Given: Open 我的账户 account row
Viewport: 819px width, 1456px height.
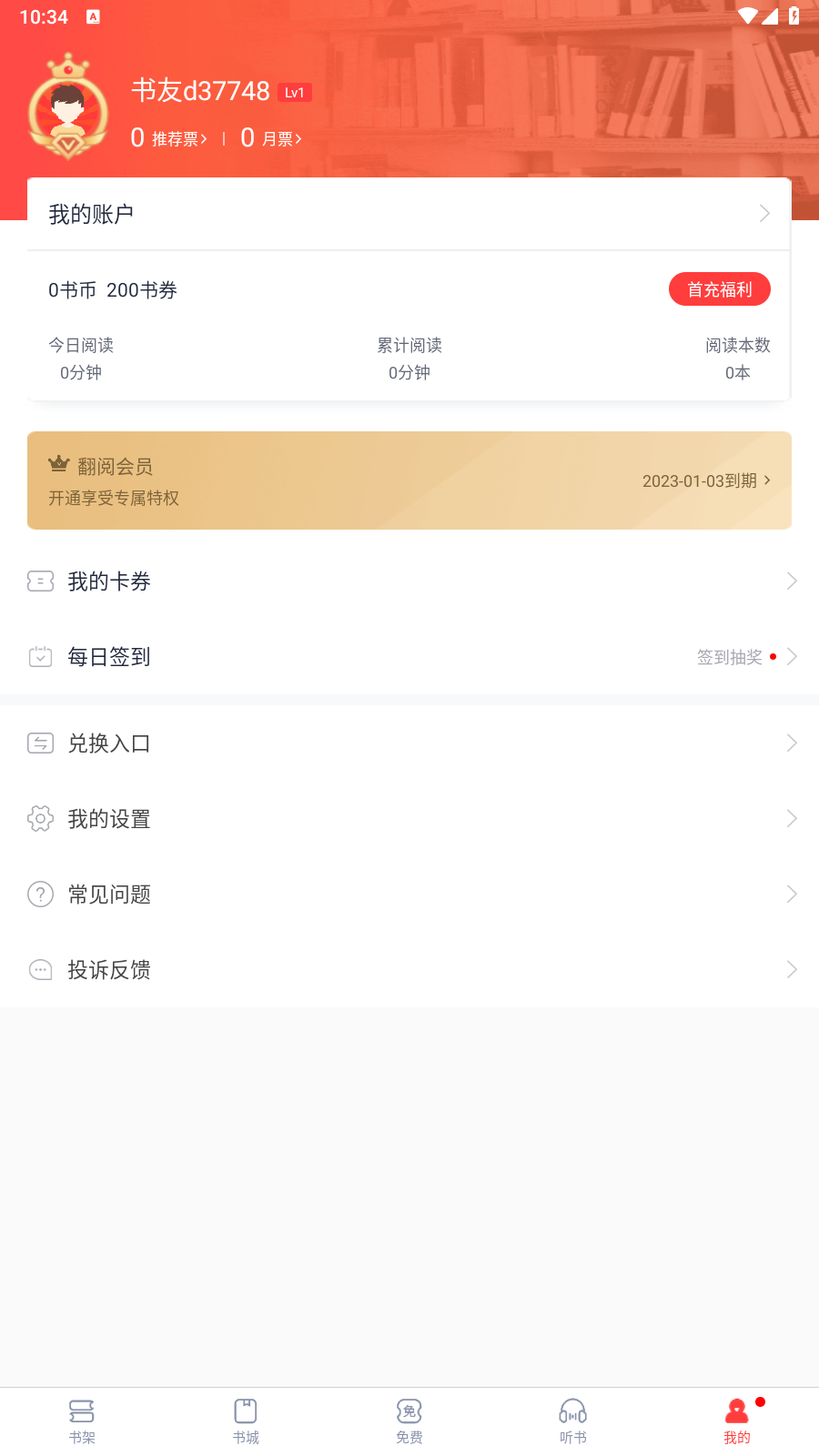Looking at the screenshot, I should pos(409,214).
